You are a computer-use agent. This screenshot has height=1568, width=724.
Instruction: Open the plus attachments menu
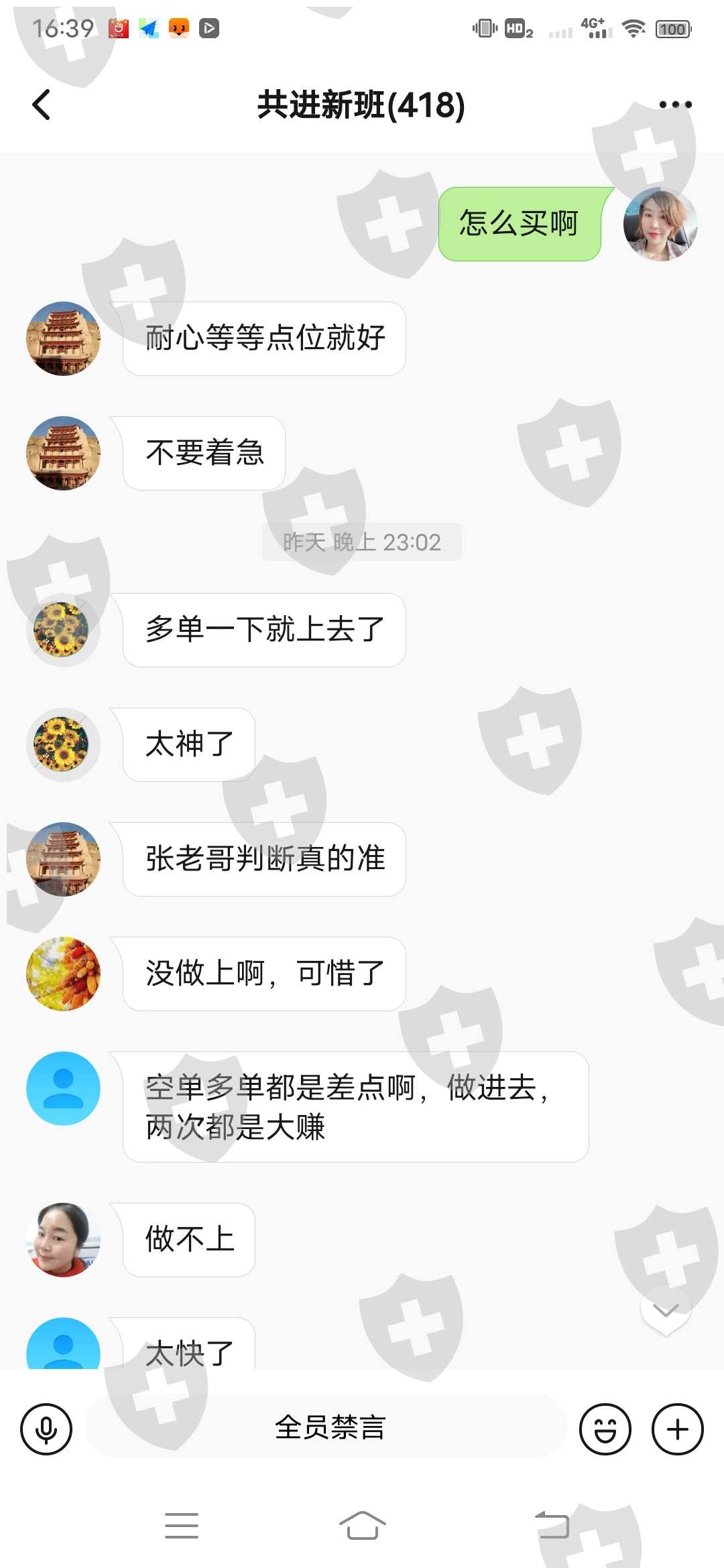[678, 1429]
